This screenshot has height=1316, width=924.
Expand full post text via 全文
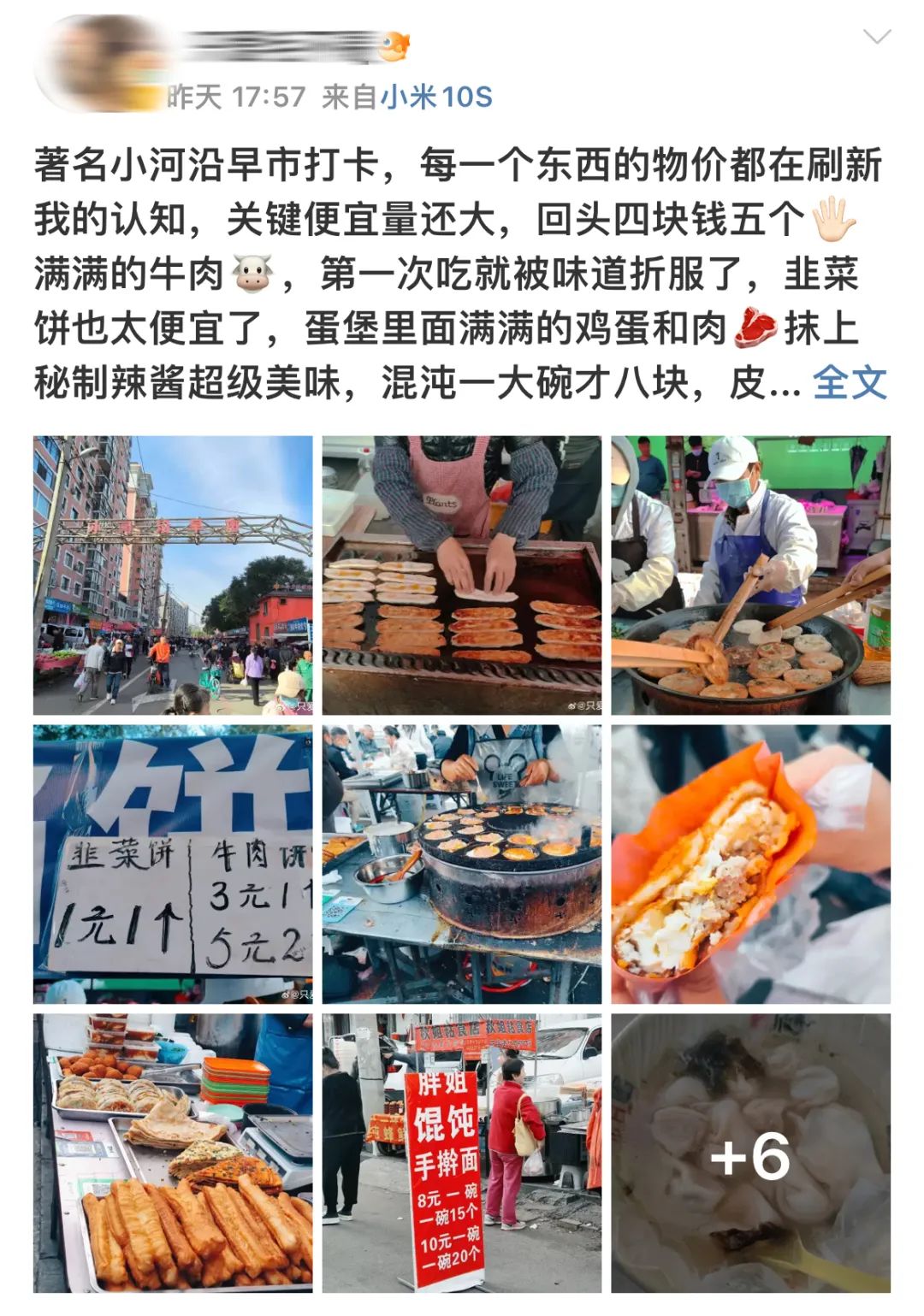(849, 382)
